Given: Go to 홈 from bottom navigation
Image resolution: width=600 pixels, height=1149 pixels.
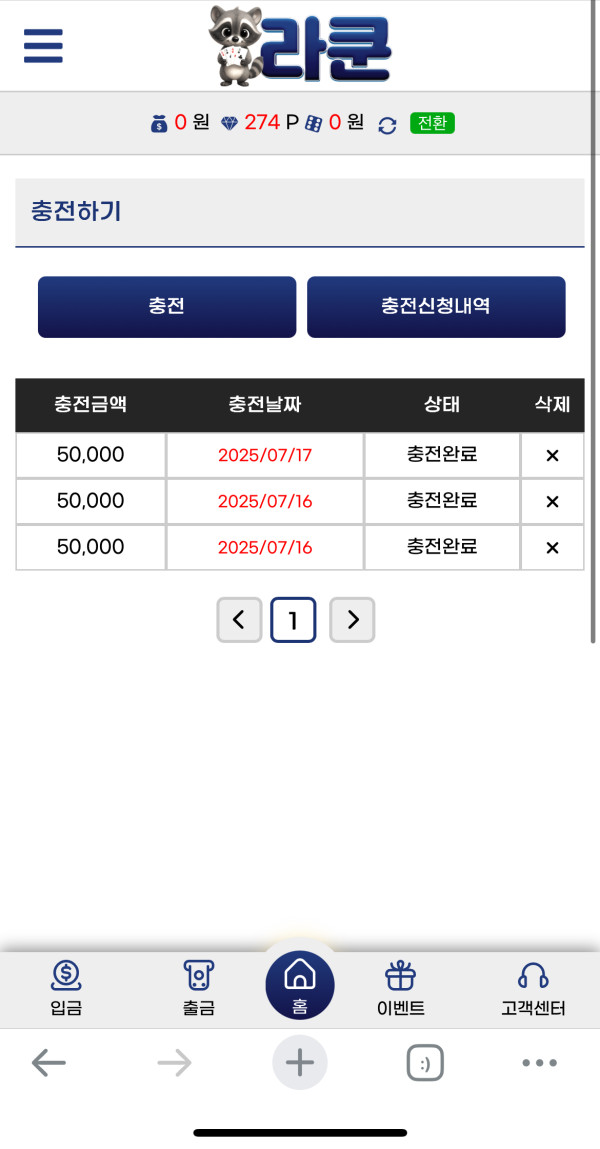Looking at the screenshot, I should 300,985.
